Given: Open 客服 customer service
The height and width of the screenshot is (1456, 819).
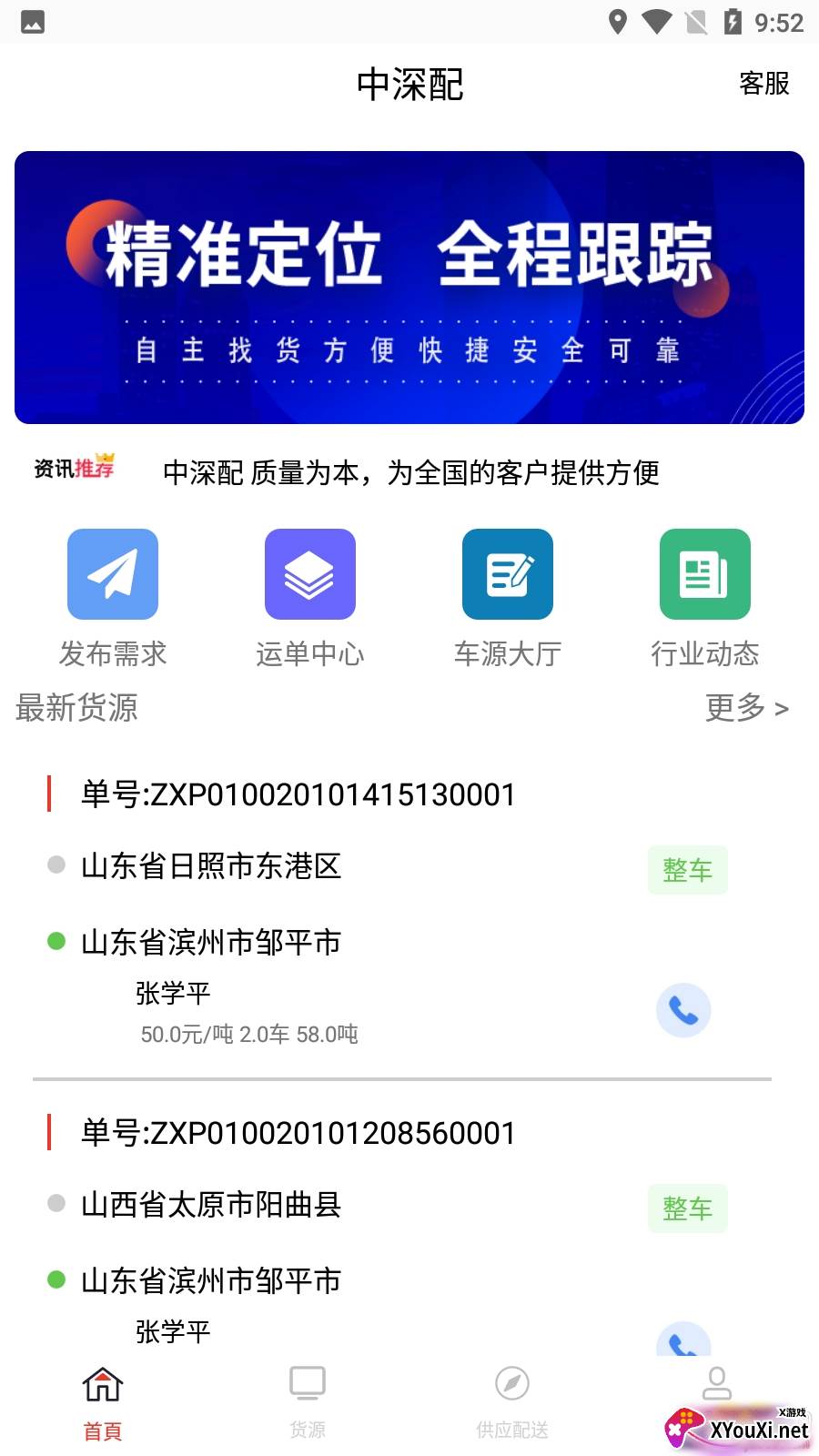Looking at the screenshot, I should (x=763, y=84).
